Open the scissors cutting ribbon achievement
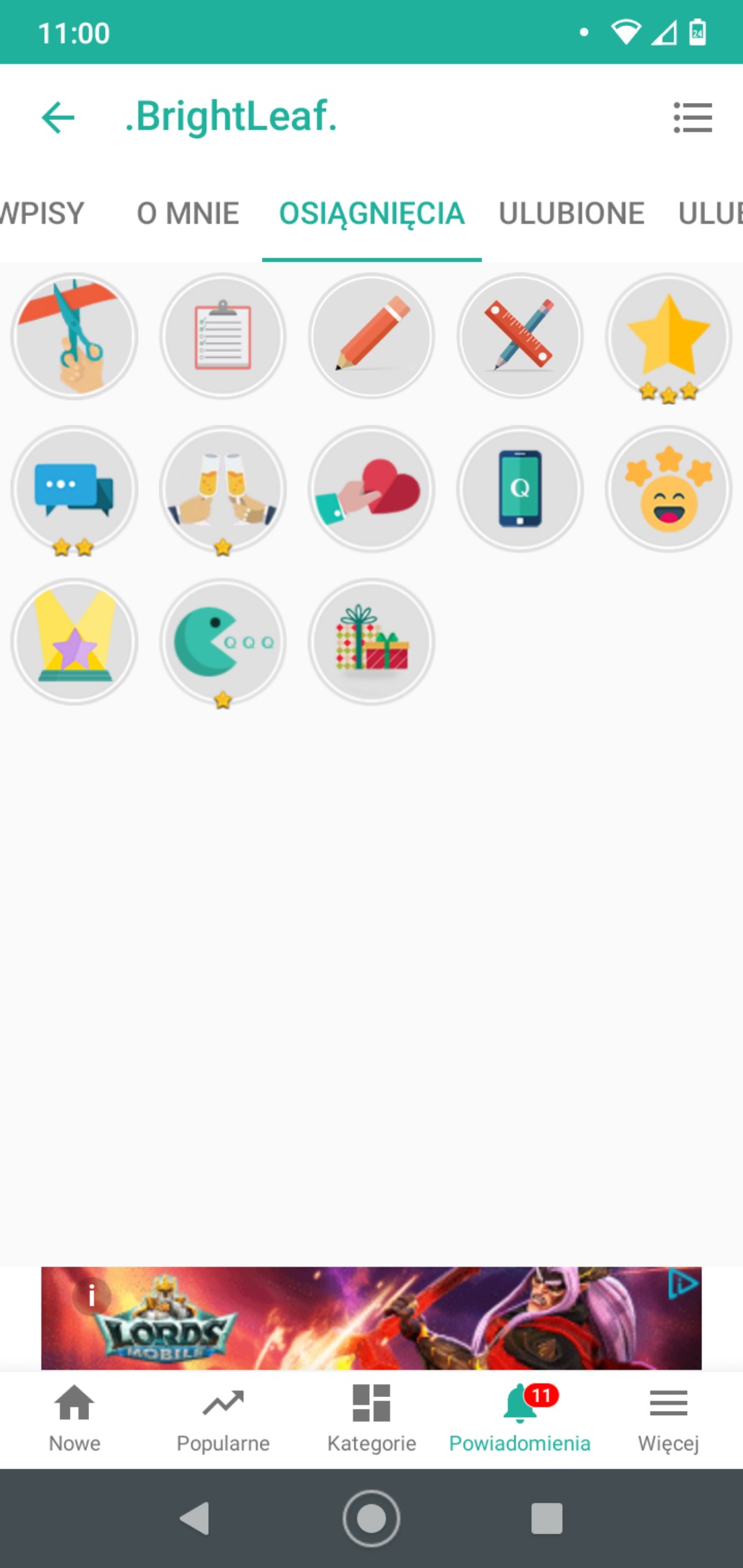The image size is (743, 1568). [x=74, y=336]
